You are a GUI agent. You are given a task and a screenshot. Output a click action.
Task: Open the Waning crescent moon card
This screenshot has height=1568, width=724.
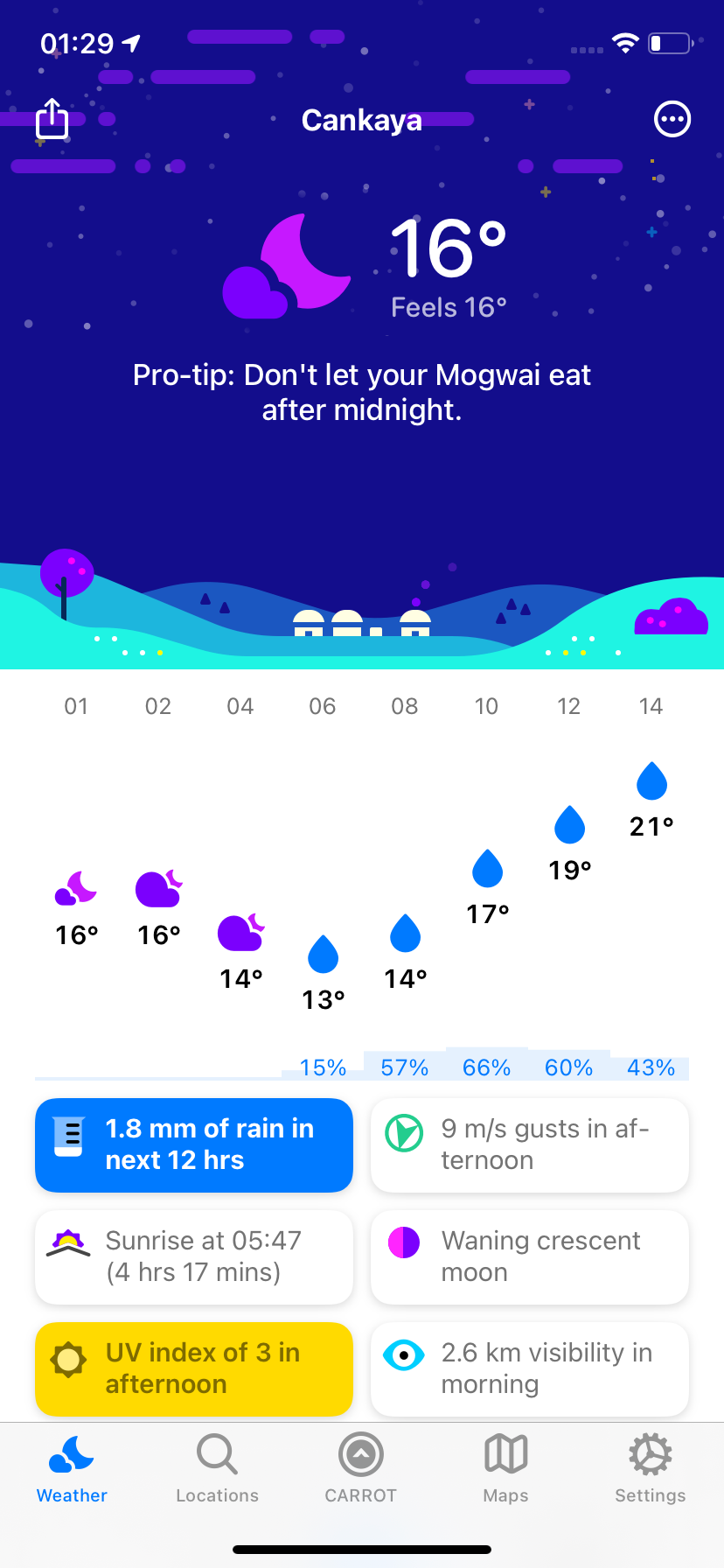pyautogui.click(x=530, y=1256)
